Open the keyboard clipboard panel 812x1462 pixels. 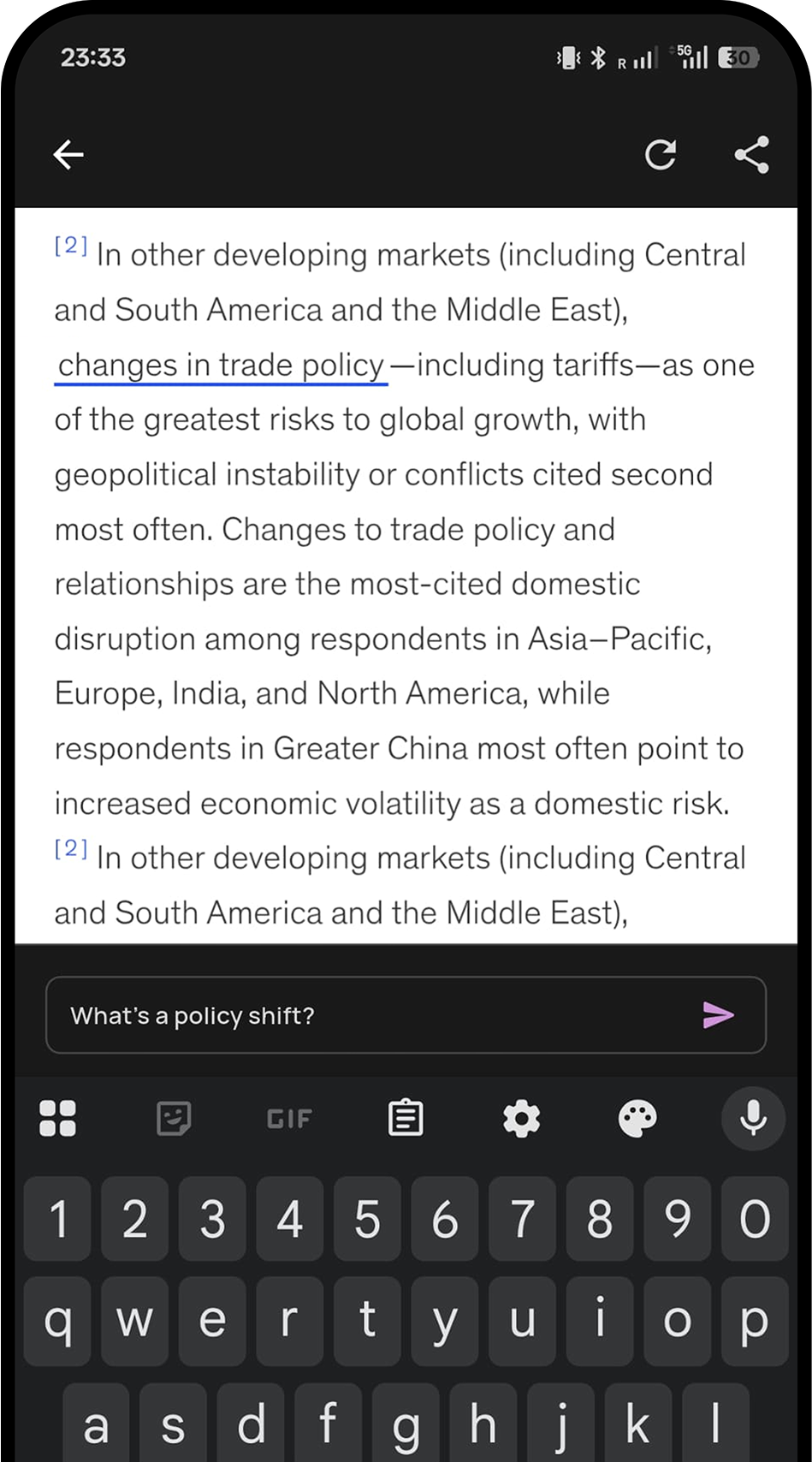(x=406, y=1118)
